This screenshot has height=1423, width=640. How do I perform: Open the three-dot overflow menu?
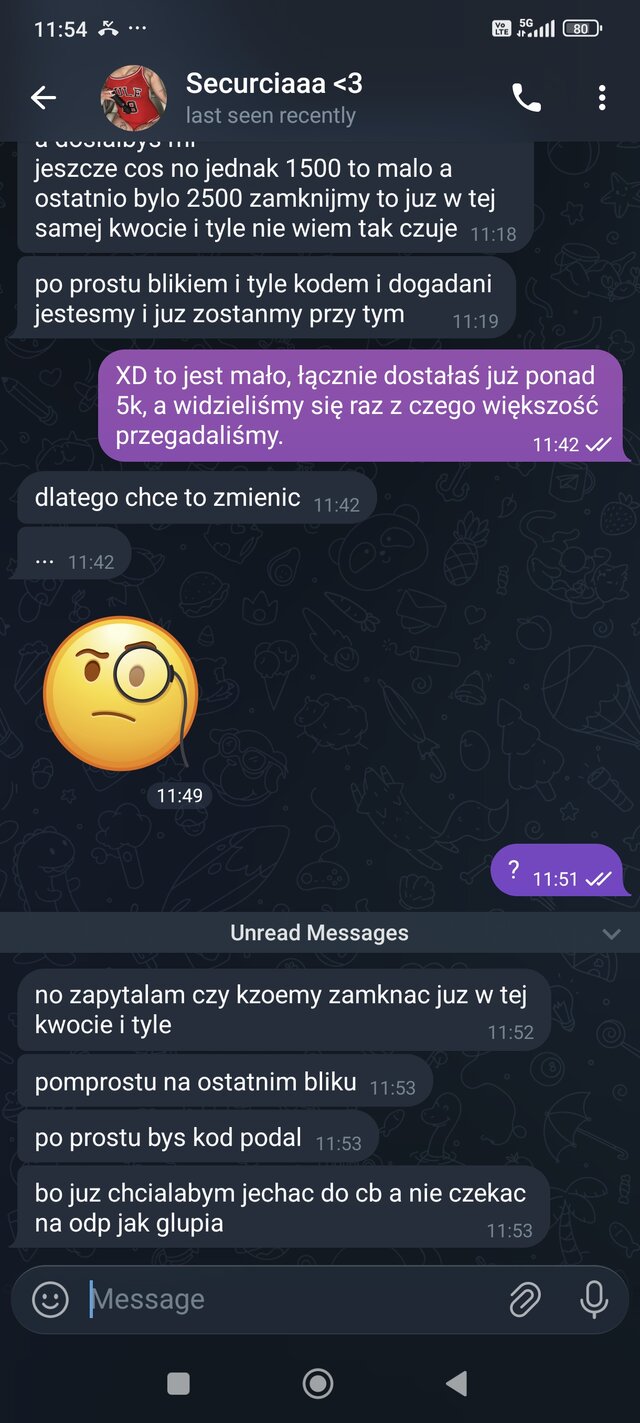[x=602, y=97]
